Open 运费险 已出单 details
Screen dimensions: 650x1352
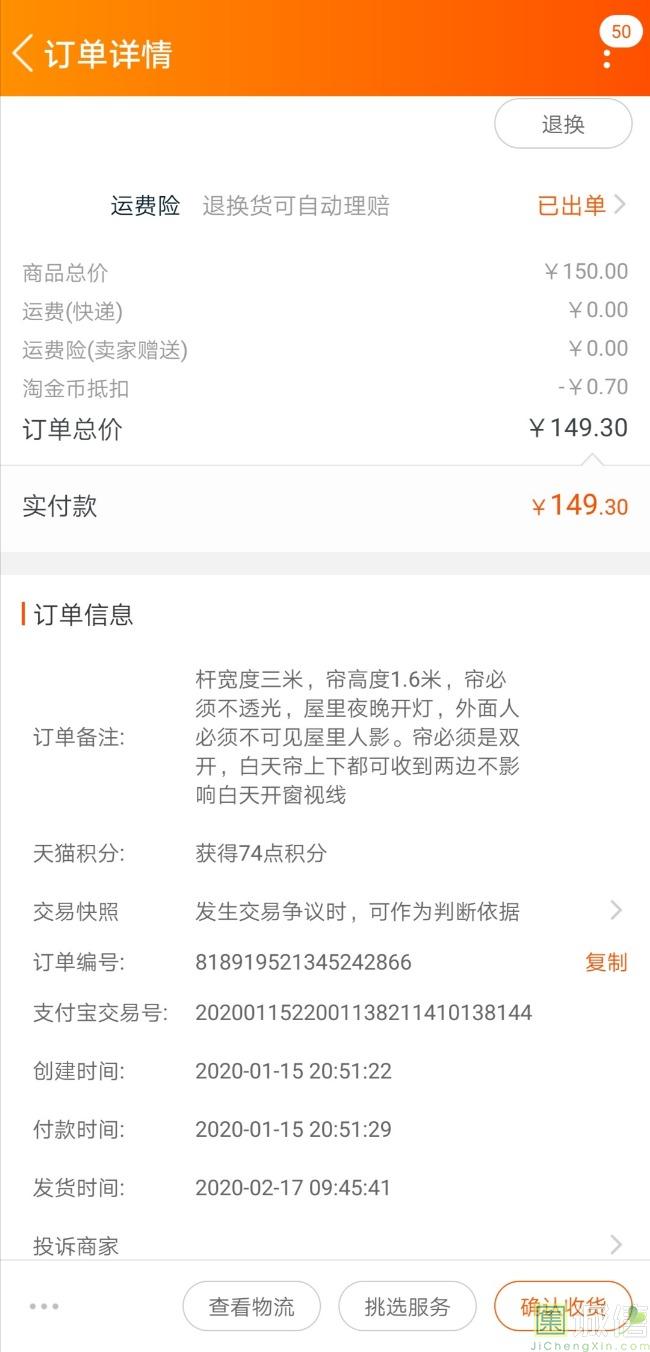581,206
